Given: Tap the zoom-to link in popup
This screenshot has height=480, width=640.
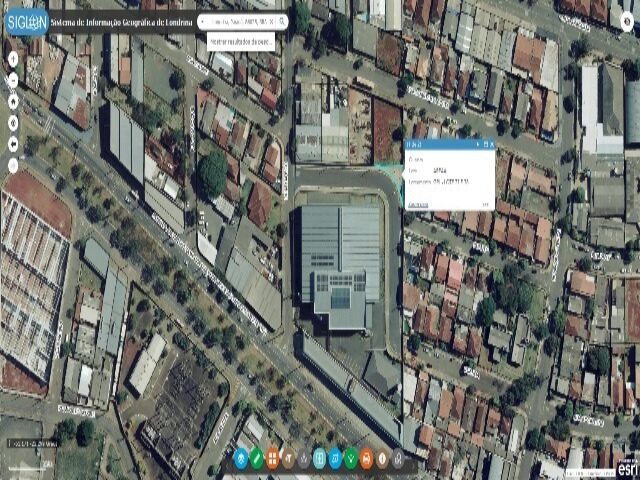Looking at the screenshot, I should pyautogui.click(x=418, y=204).
